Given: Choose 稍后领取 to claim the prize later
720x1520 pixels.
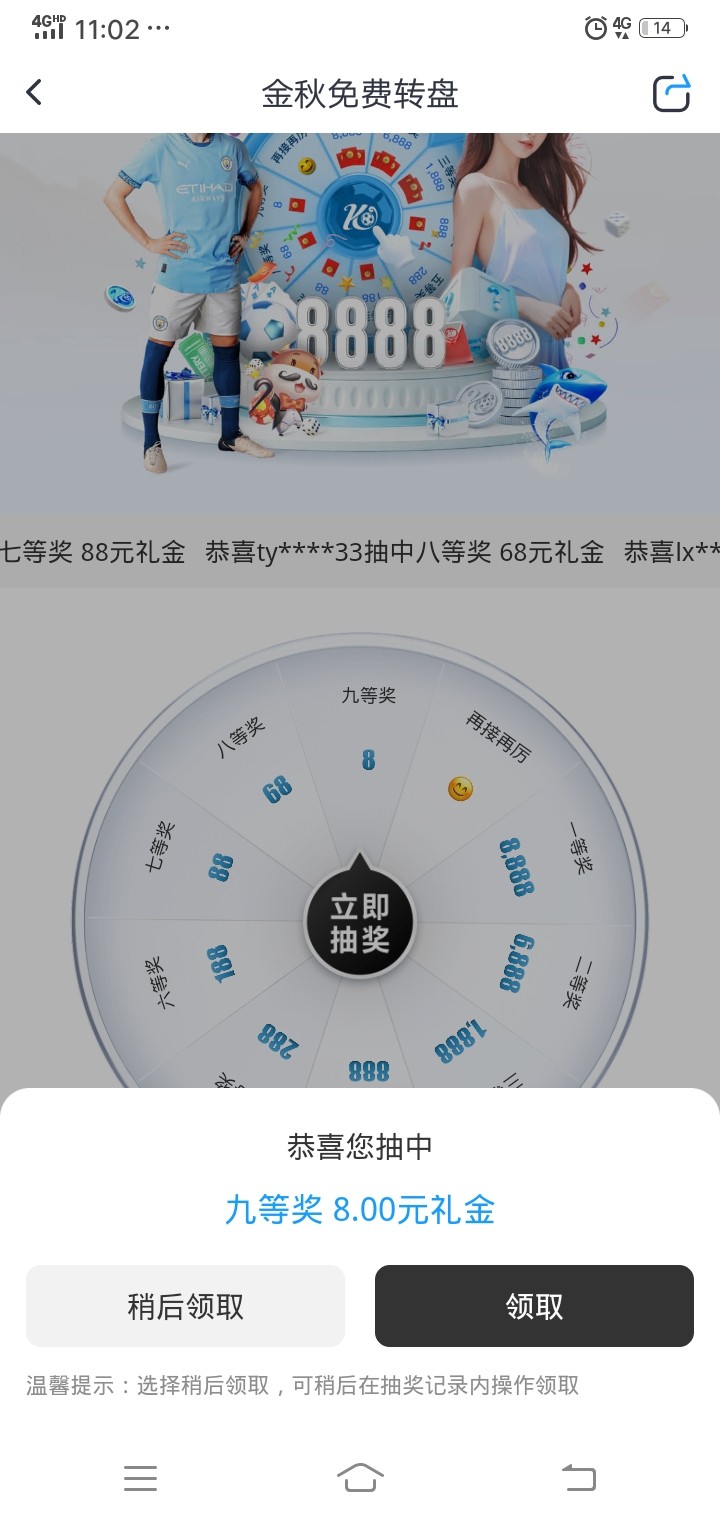Looking at the screenshot, I should (x=185, y=1306).
